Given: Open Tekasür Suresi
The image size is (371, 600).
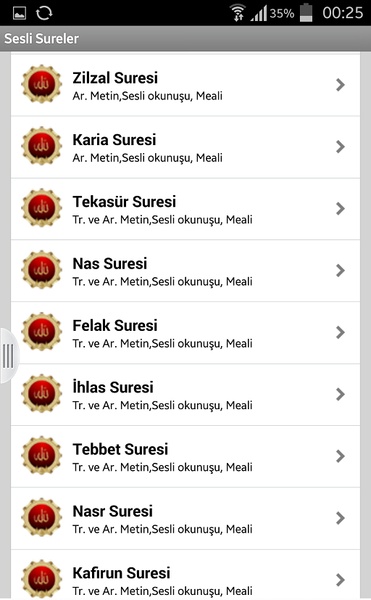Looking at the screenshot, I should click(185, 209).
